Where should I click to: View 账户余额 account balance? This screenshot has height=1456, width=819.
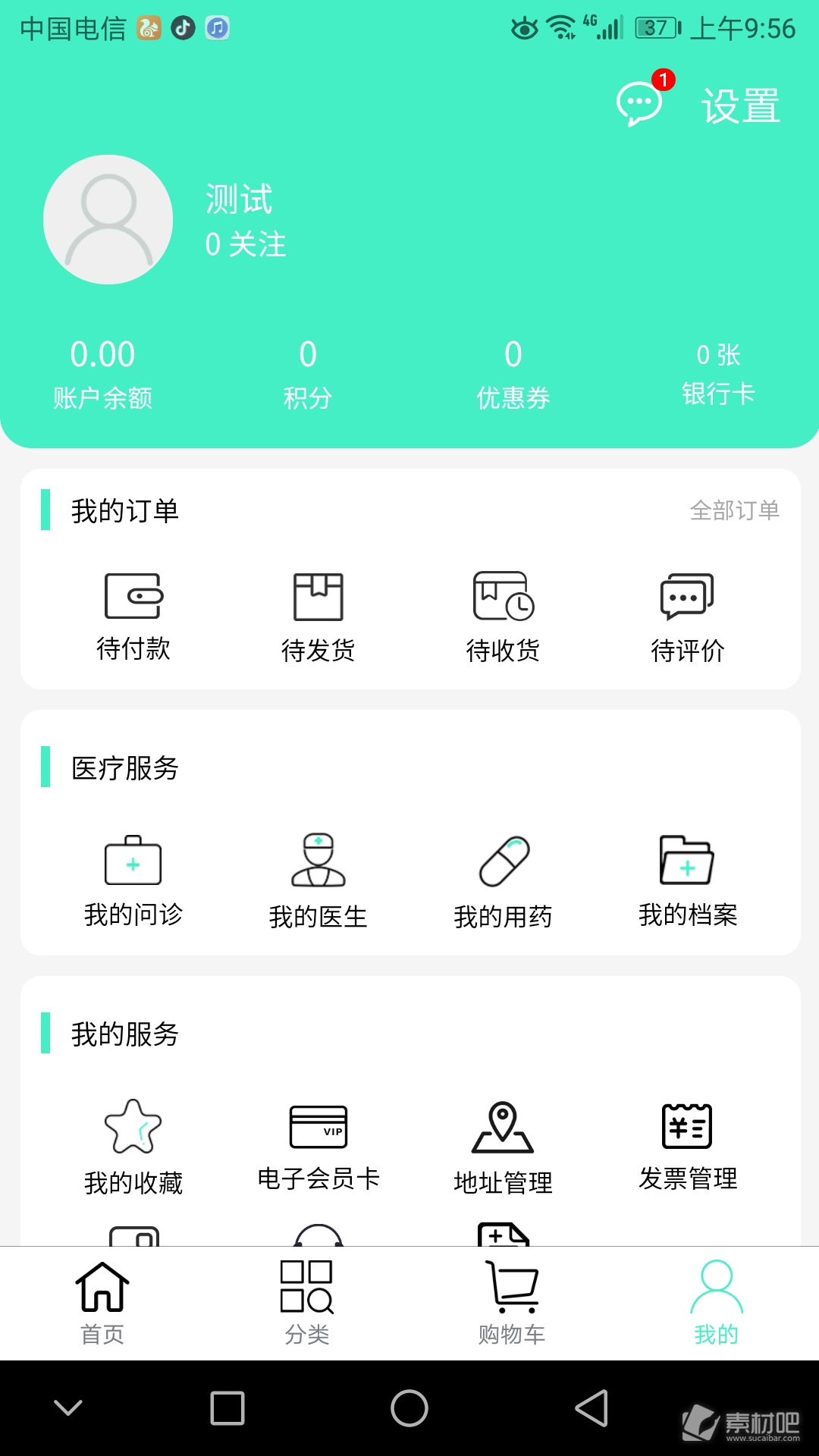102,374
